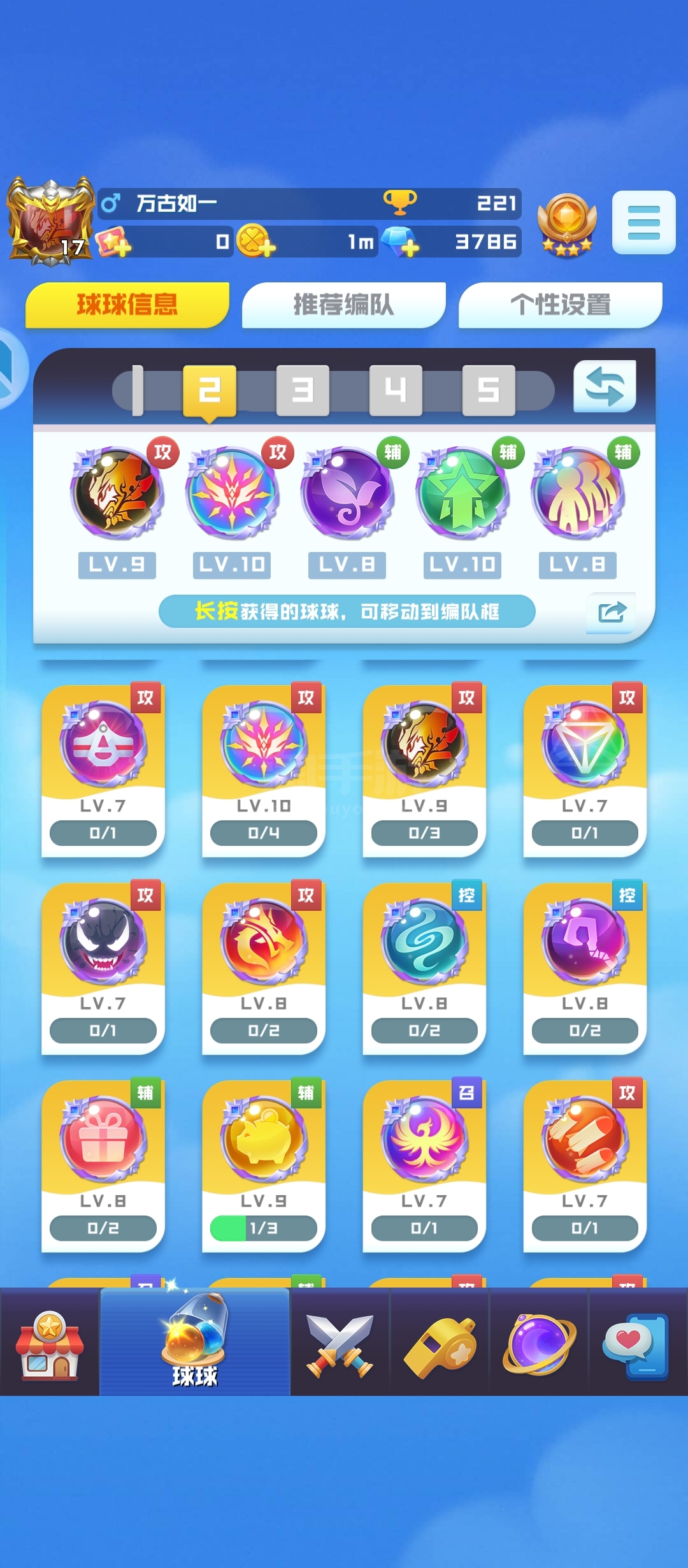Select team slot 3
This screenshot has width=688, height=1568.
(303, 389)
